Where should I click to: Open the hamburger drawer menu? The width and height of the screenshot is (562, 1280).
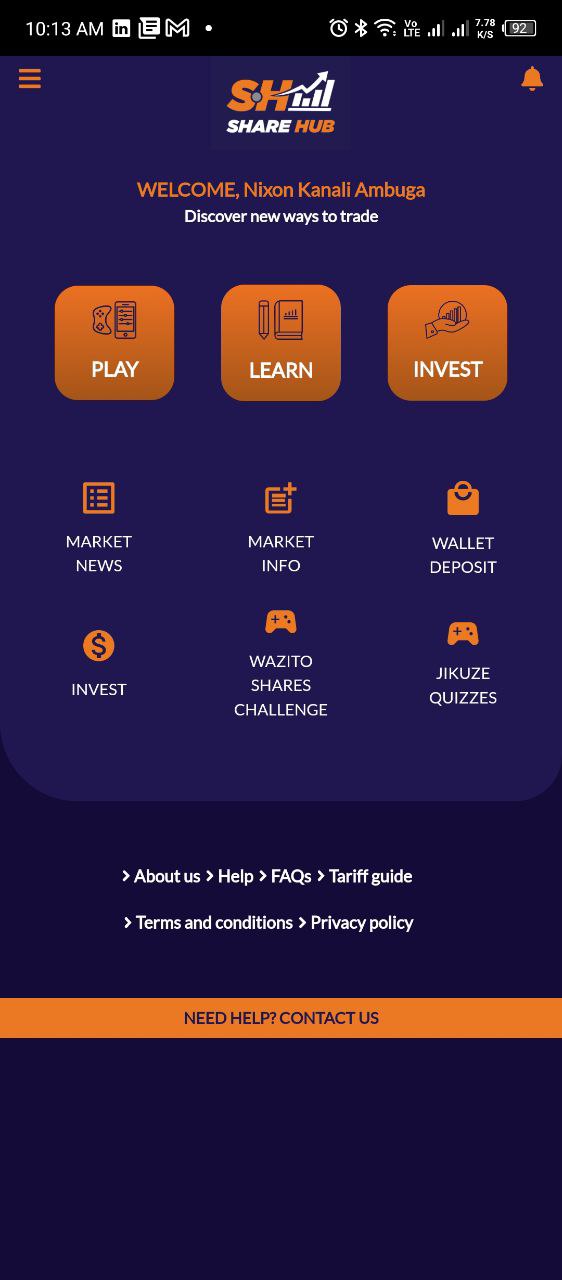point(30,78)
